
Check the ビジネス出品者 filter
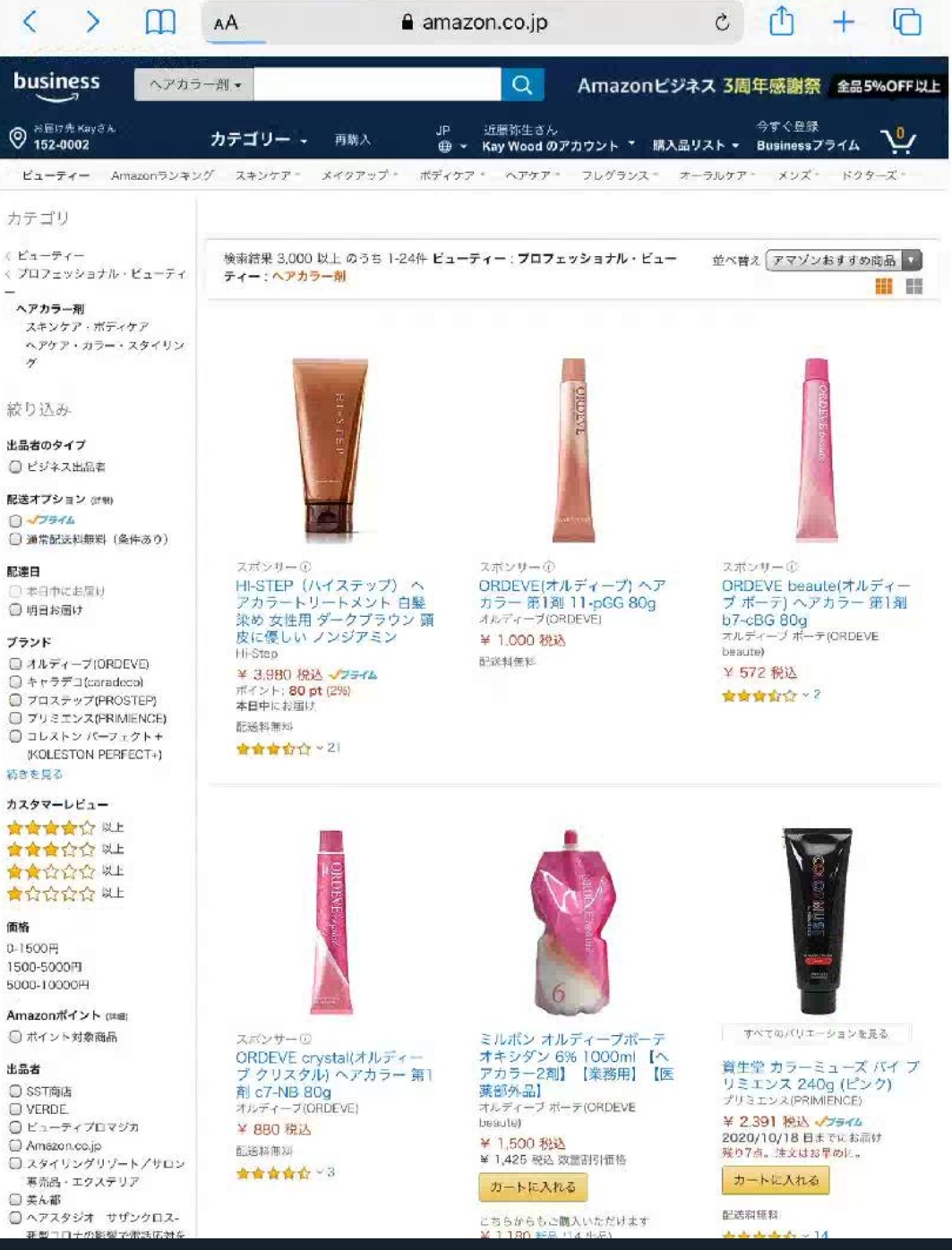coord(15,467)
